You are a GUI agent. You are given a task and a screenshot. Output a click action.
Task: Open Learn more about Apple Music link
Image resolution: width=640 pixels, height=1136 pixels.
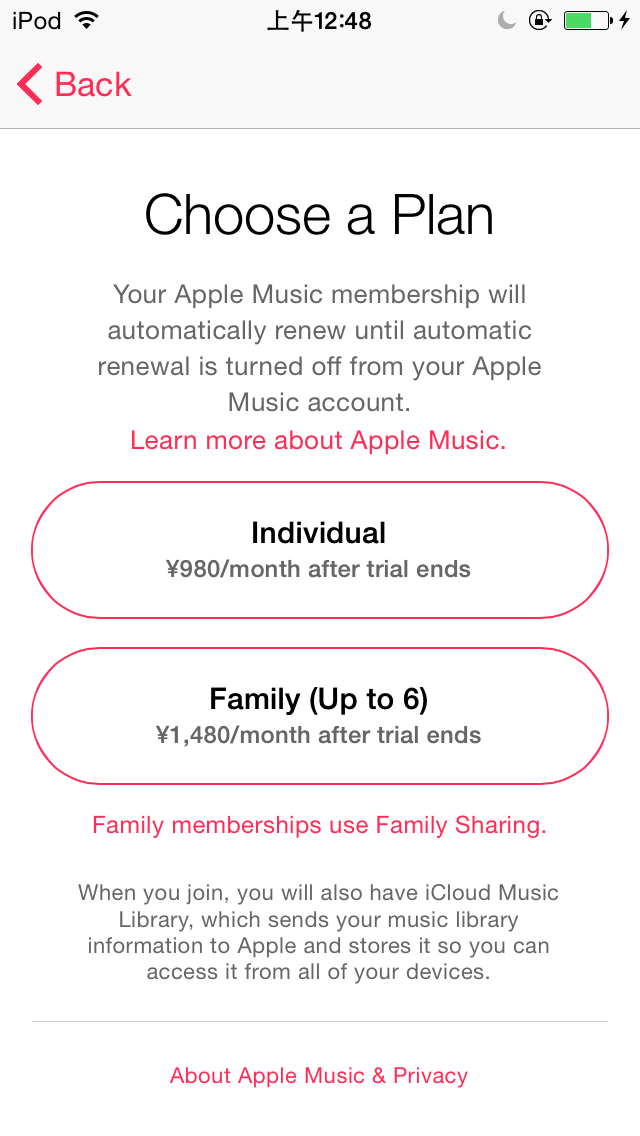tap(318, 441)
